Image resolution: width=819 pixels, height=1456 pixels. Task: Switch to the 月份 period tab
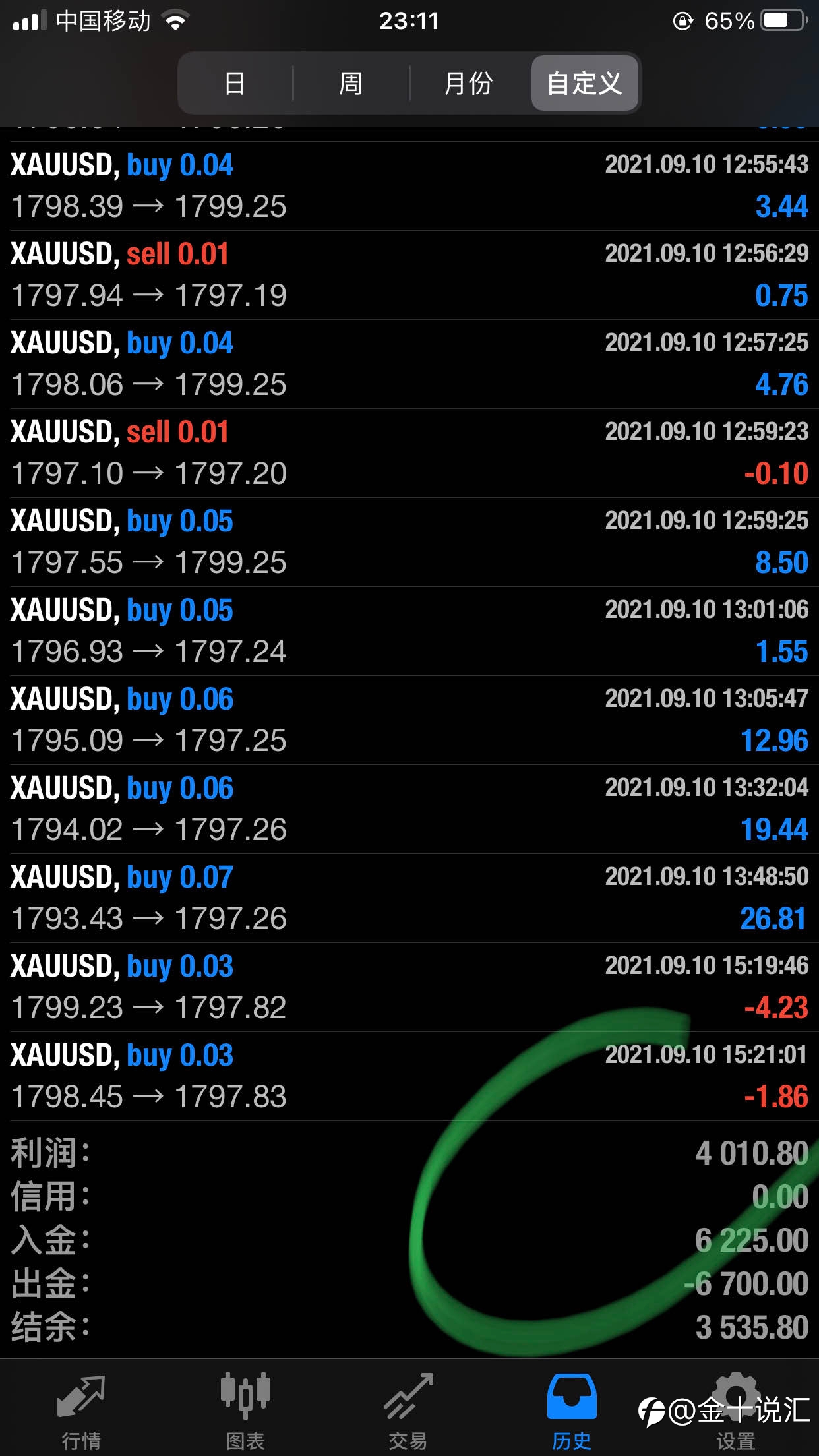click(x=469, y=84)
